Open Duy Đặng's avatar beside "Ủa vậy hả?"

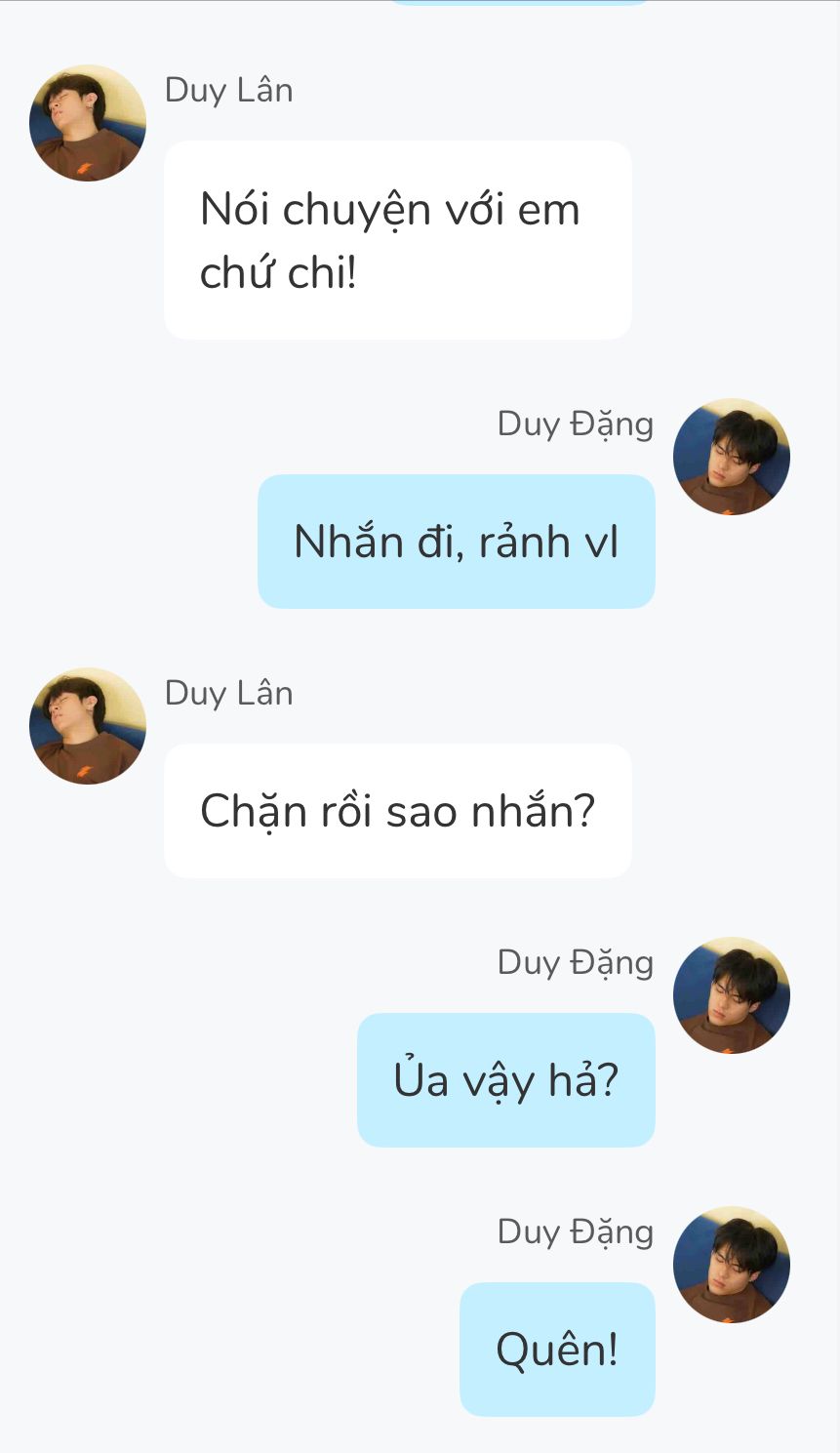[732, 995]
